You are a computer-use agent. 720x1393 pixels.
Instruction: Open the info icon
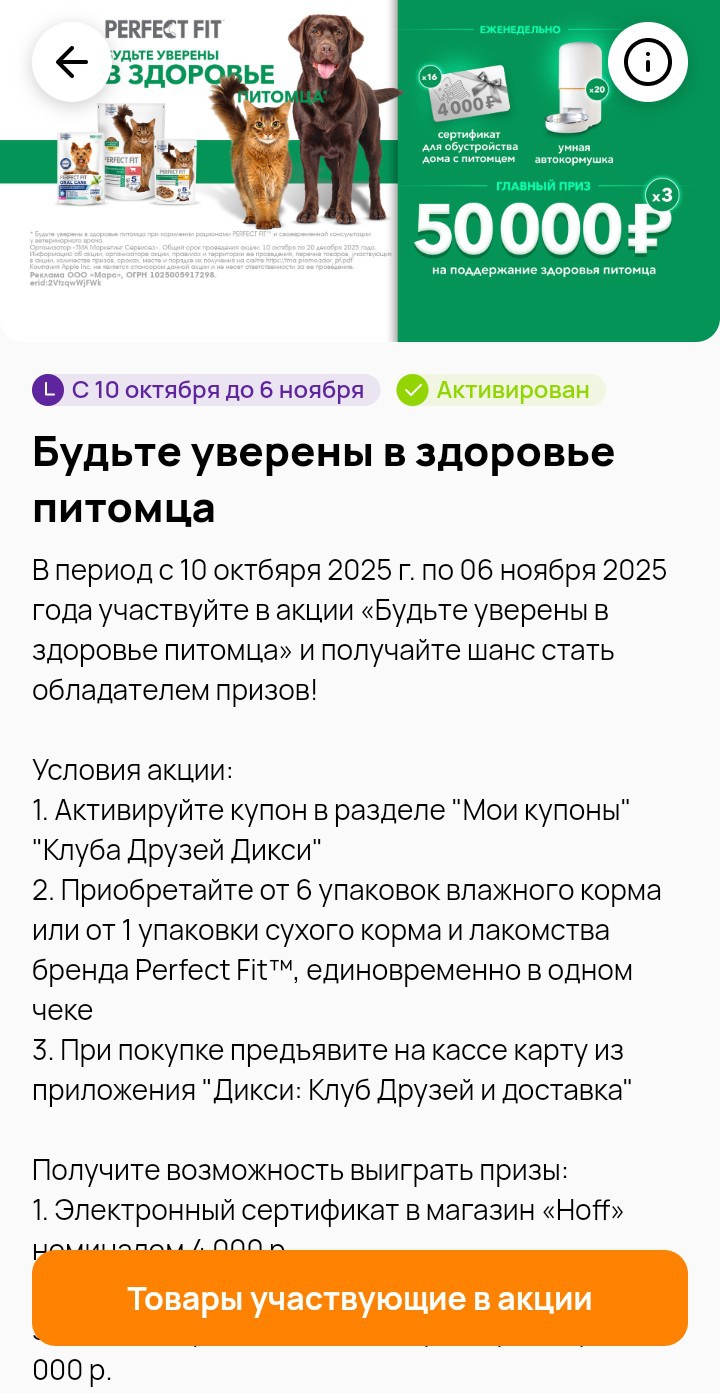click(648, 62)
